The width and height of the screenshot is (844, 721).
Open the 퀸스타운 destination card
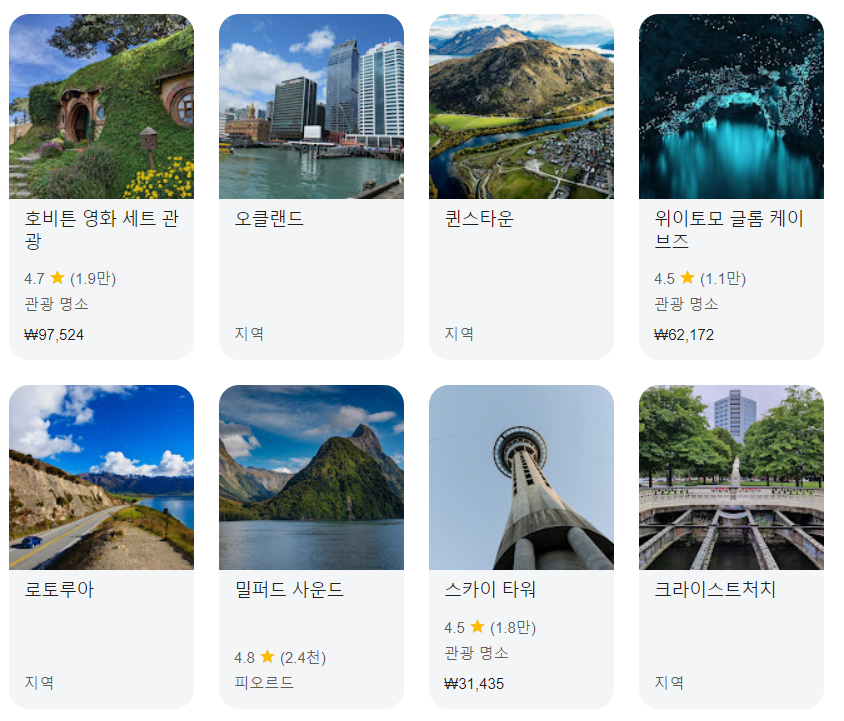point(521,187)
